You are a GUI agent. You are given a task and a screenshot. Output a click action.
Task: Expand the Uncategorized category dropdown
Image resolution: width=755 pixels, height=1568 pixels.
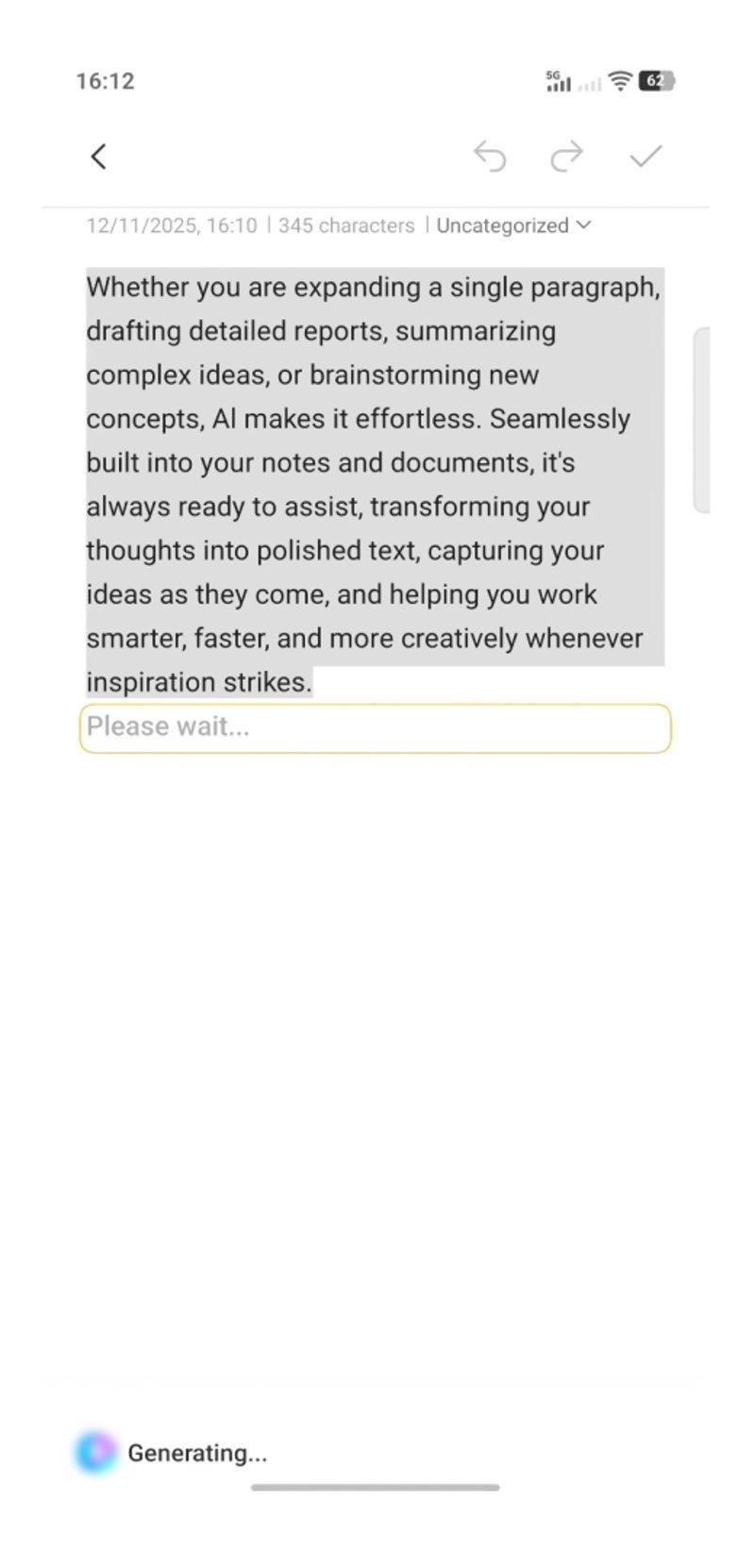coord(513,225)
